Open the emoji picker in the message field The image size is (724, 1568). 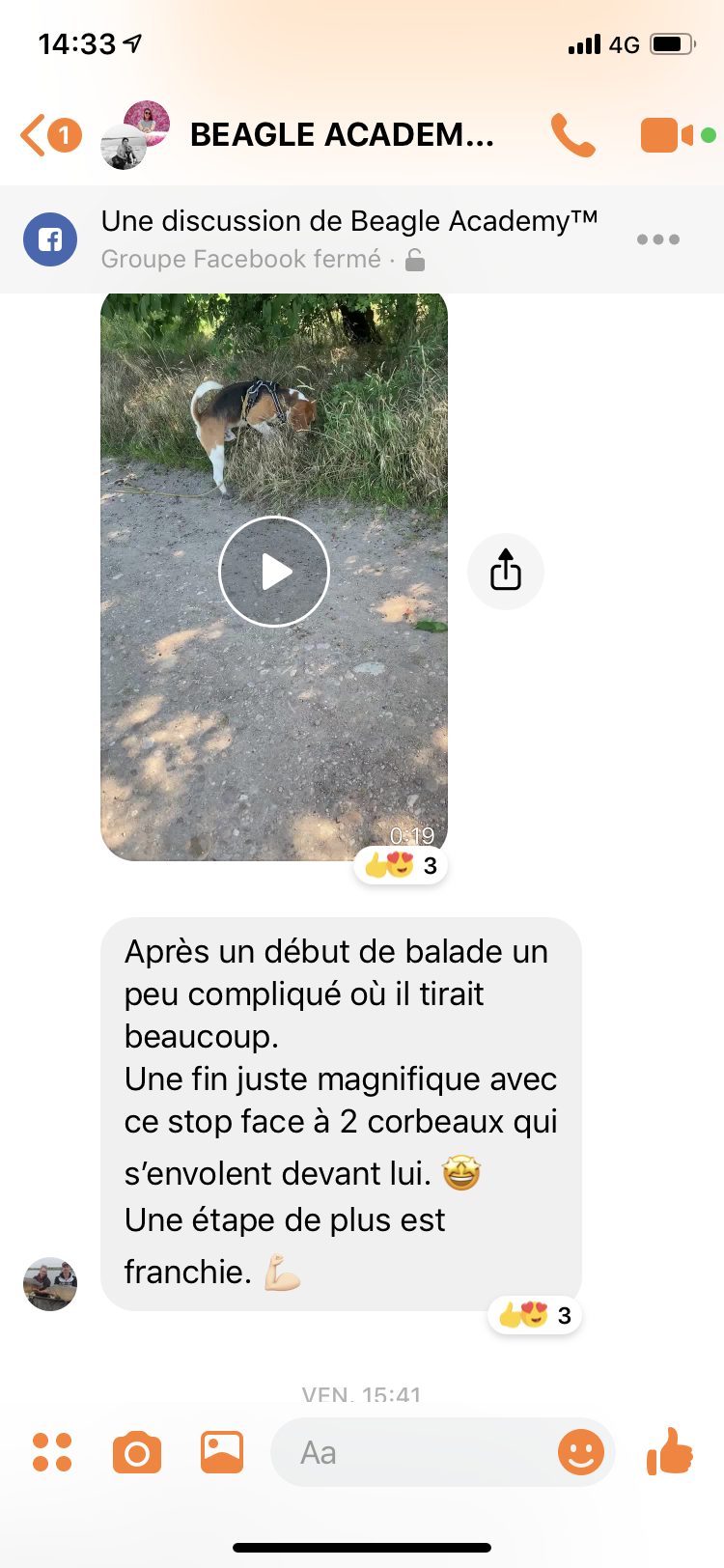[581, 1452]
